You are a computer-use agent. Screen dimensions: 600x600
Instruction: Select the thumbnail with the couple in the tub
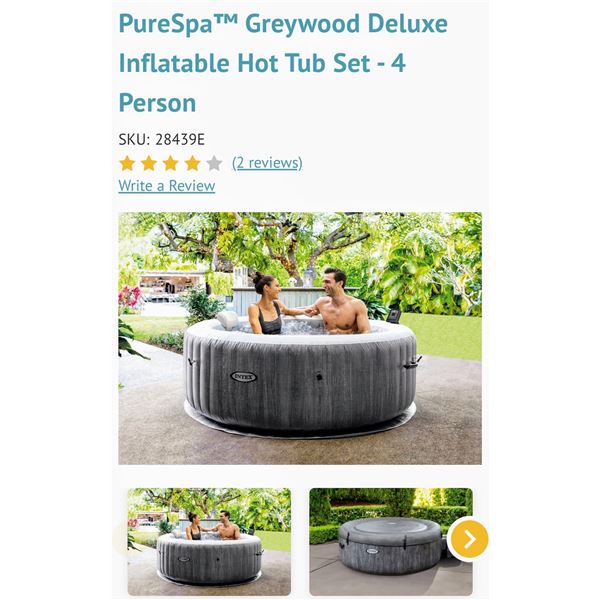click(209, 541)
